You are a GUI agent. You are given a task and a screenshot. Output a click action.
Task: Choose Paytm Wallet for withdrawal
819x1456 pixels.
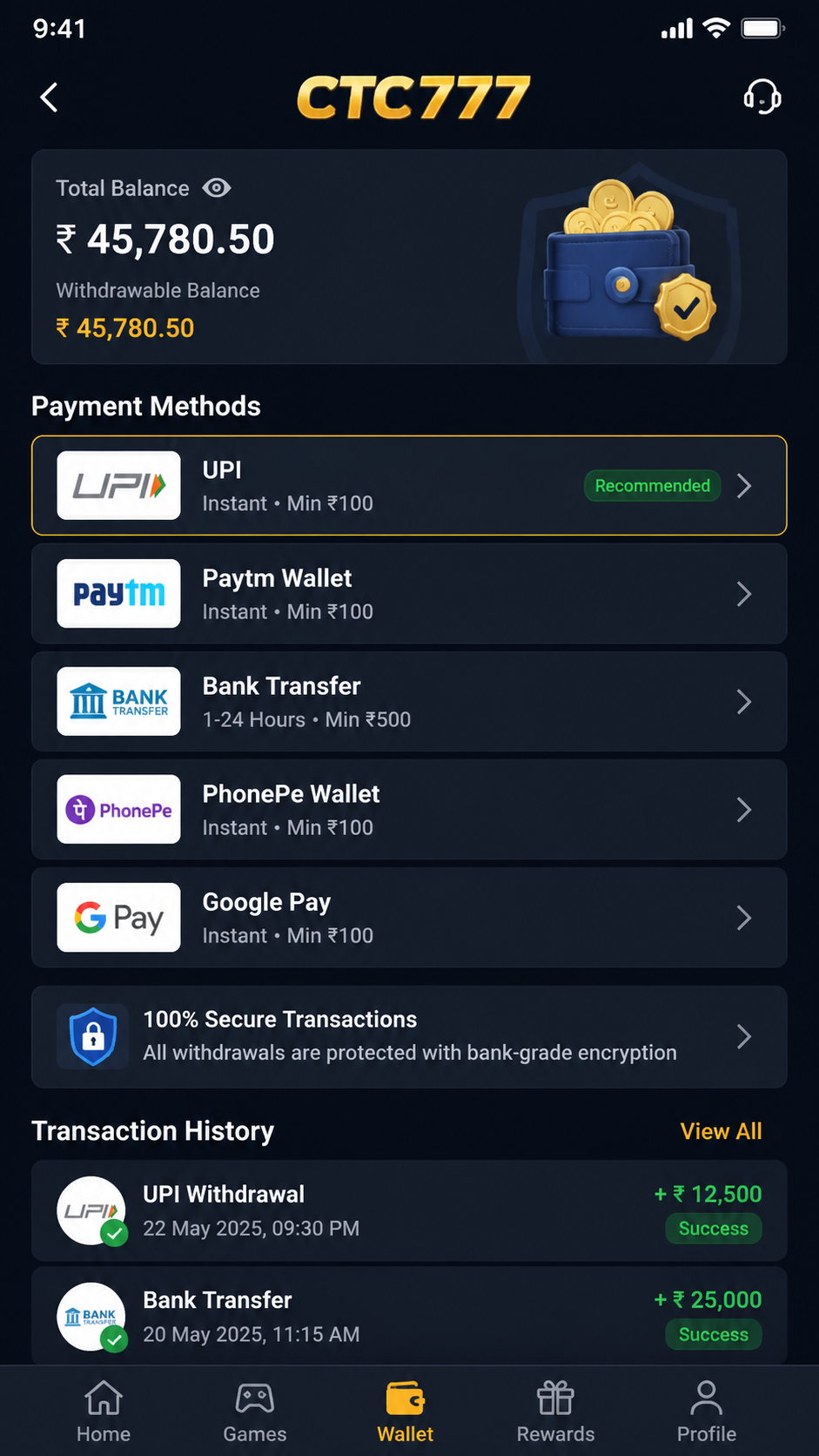click(409, 594)
